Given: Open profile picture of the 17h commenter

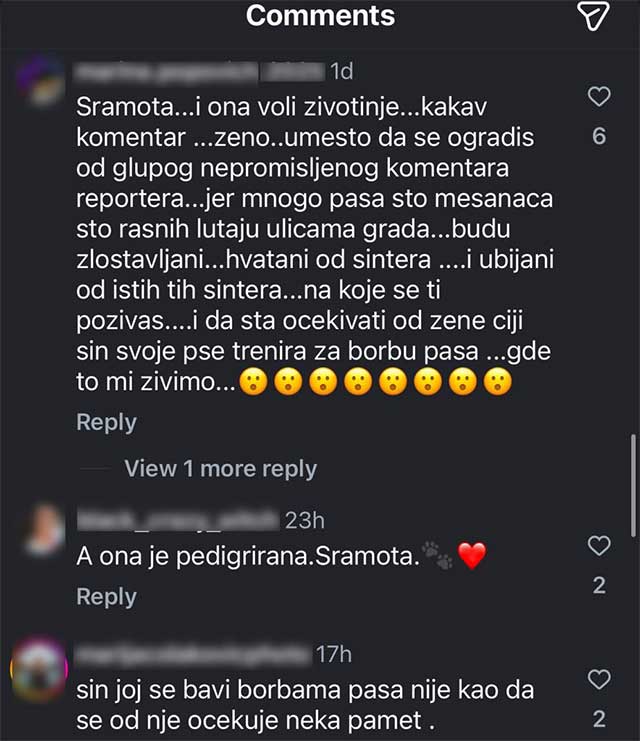Looking at the screenshot, I should 39,667.
